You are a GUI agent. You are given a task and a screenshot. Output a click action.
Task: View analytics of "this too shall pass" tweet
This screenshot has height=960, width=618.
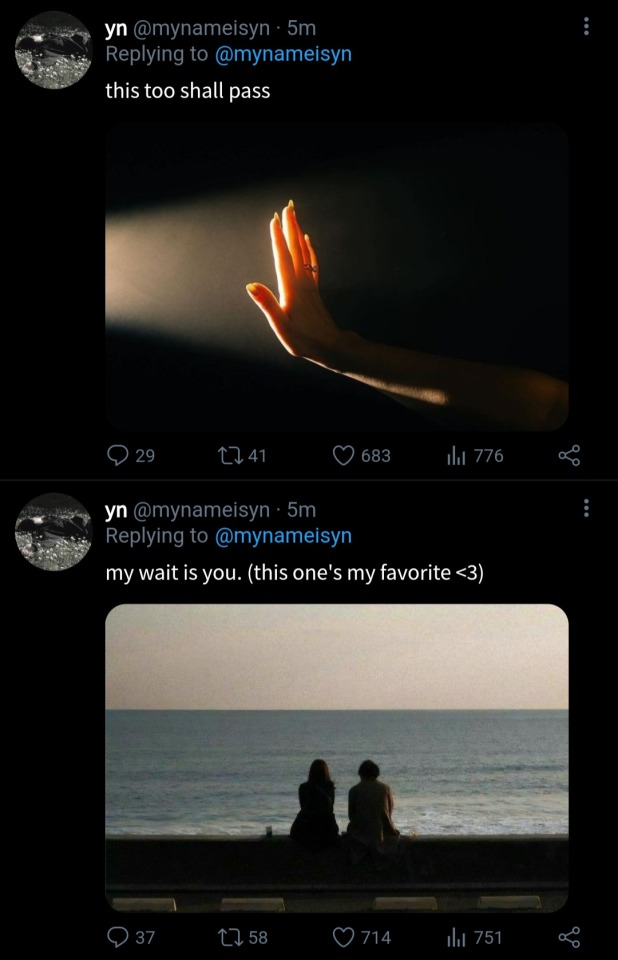456,456
